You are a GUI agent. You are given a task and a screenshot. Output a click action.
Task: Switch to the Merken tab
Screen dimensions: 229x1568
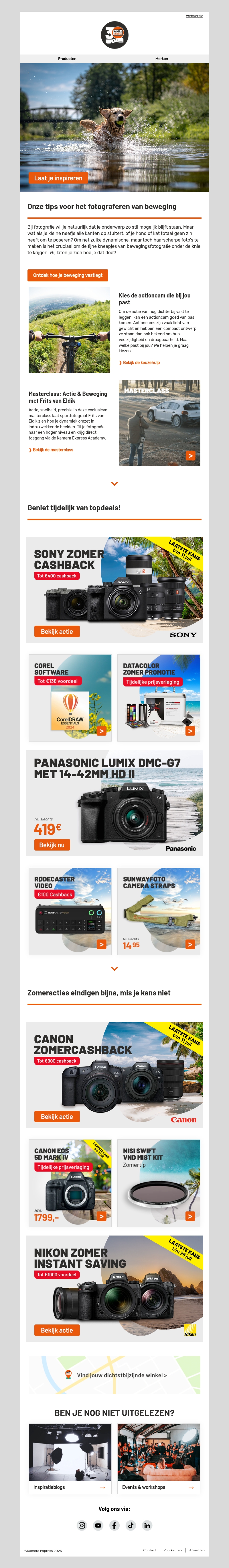161,59
